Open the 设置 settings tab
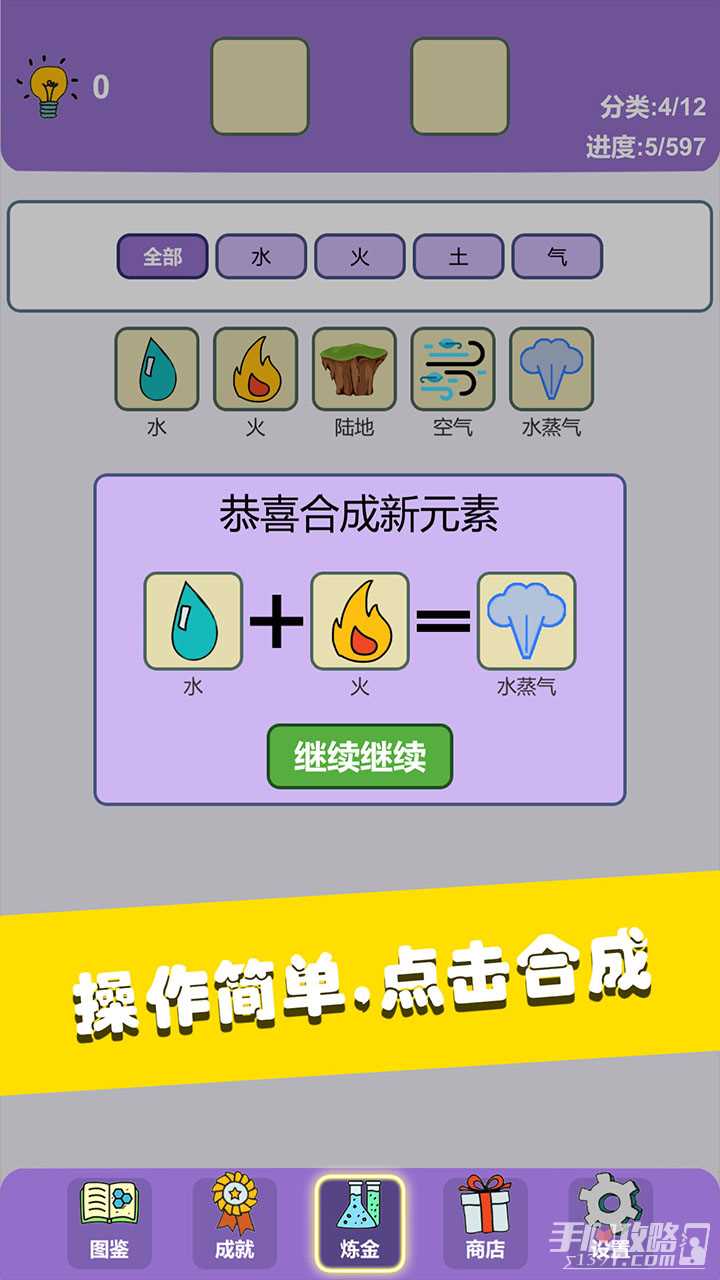The height and width of the screenshot is (1280, 720). pyautogui.click(x=610, y=1221)
